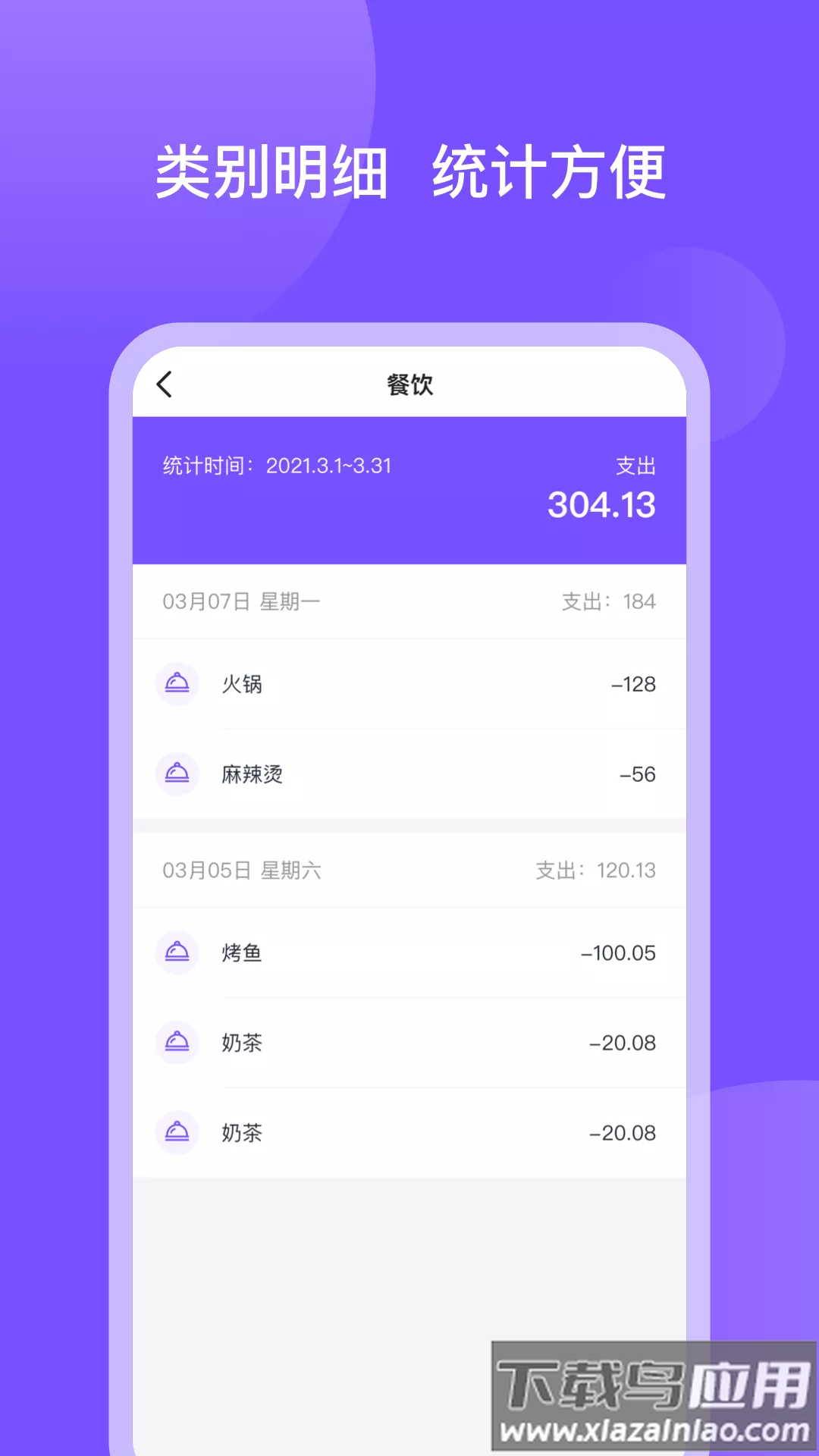Select the 火锅 dish icon
This screenshot has width=819, height=1456.
[x=178, y=683]
